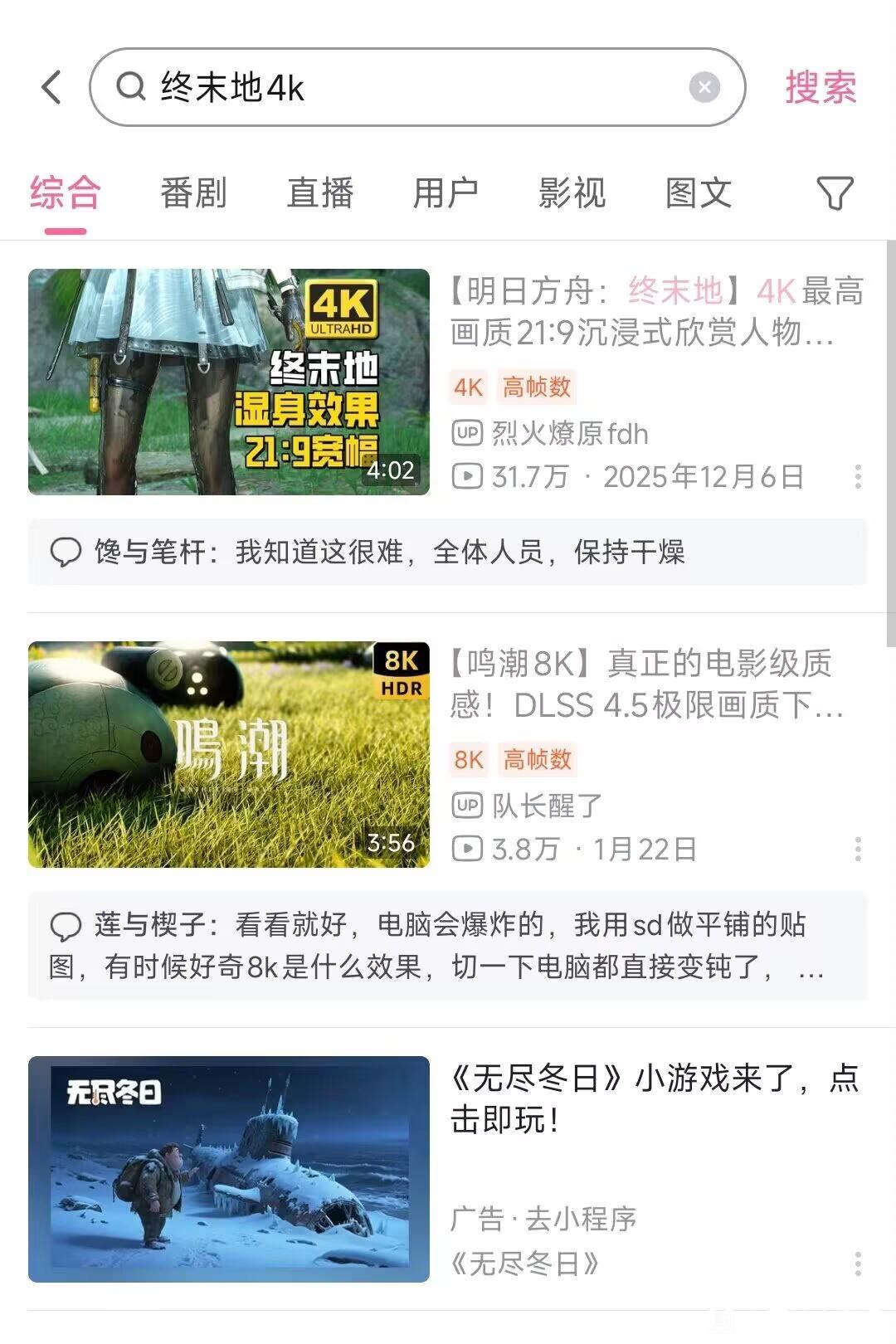The width and height of the screenshot is (896, 1344).
Task: Select the 综合 tab
Action: pyautogui.click(x=65, y=193)
